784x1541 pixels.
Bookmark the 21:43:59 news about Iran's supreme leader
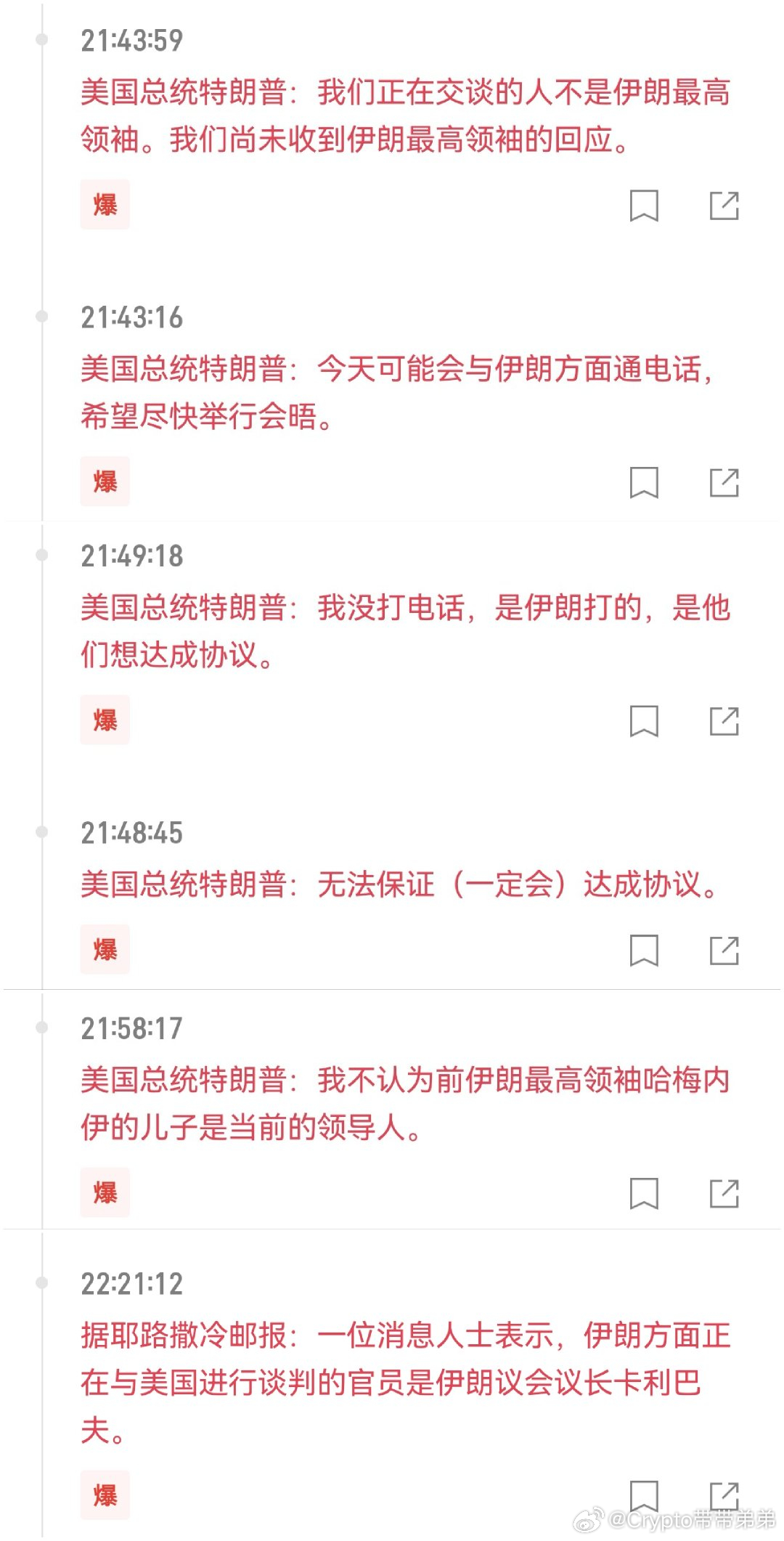pos(645,207)
